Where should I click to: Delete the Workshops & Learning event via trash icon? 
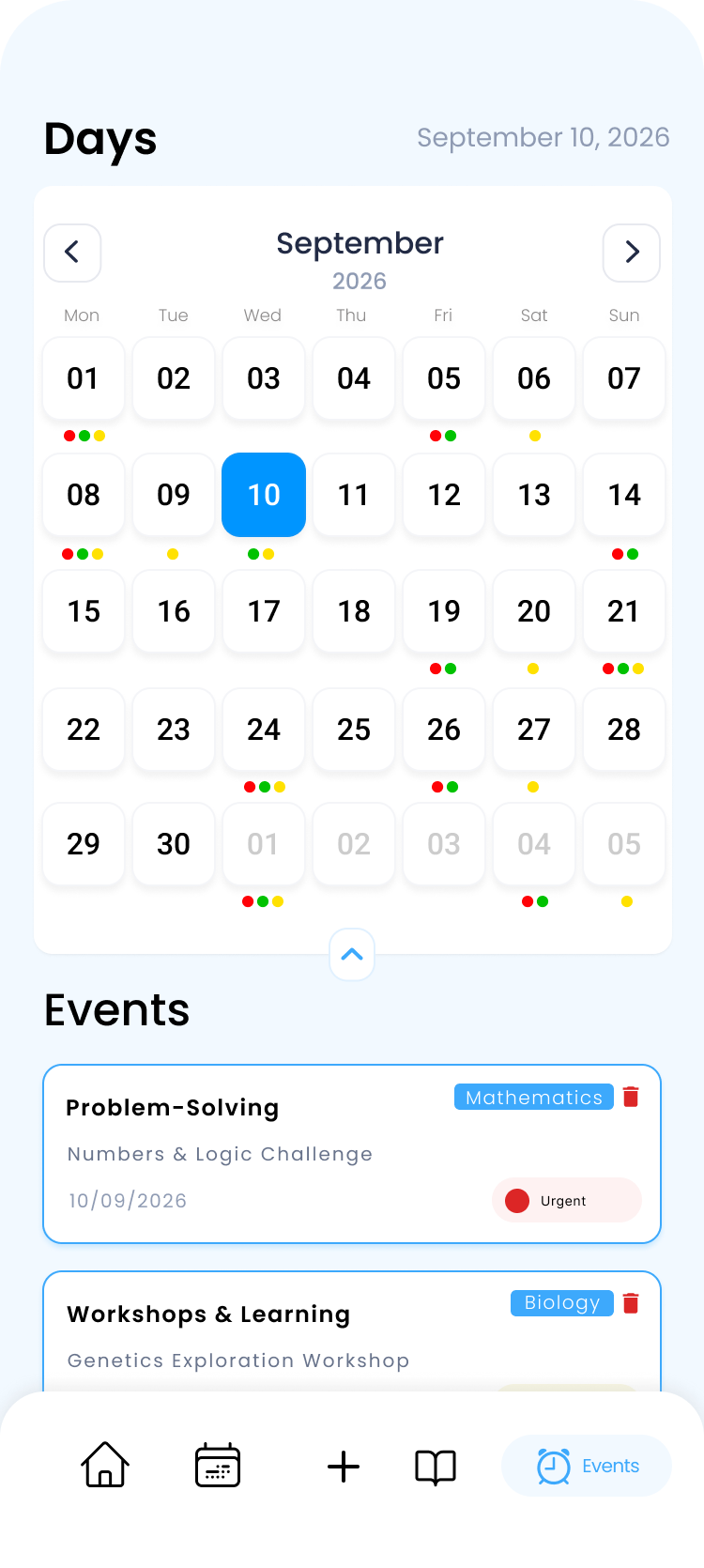[630, 1302]
